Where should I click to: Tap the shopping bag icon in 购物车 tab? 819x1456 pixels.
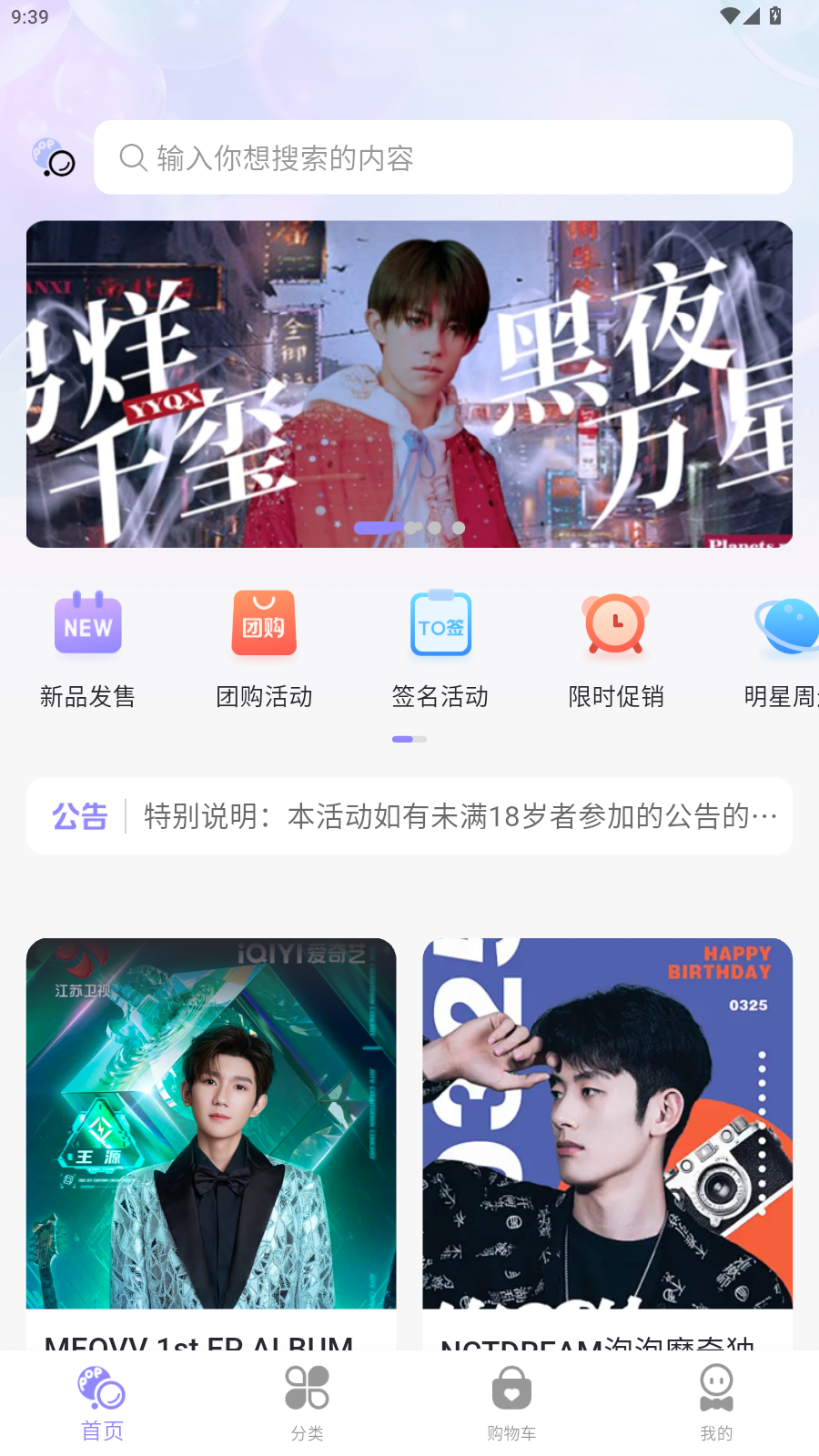(511, 1387)
